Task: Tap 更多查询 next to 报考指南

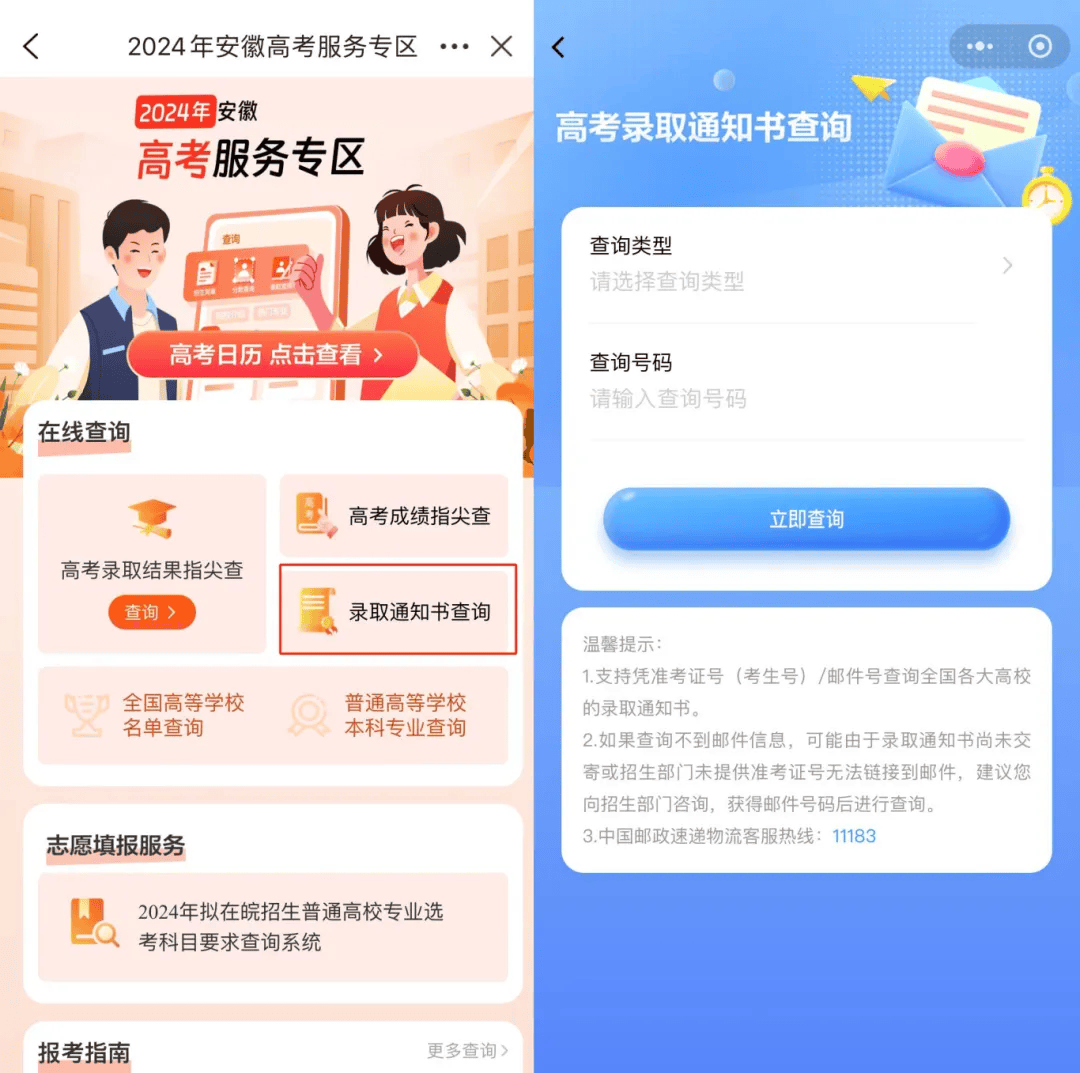Action: coord(467,1050)
